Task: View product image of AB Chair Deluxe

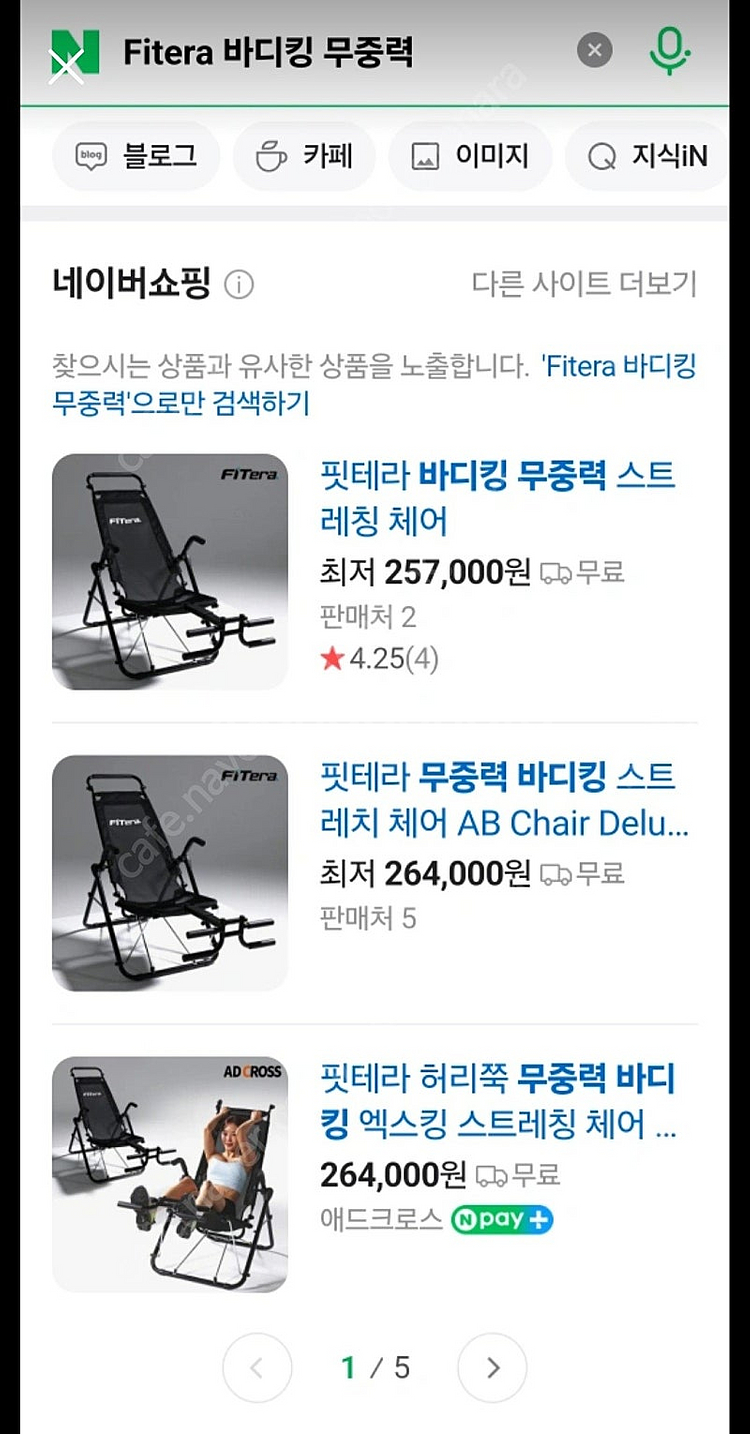Action: (x=169, y=873)
